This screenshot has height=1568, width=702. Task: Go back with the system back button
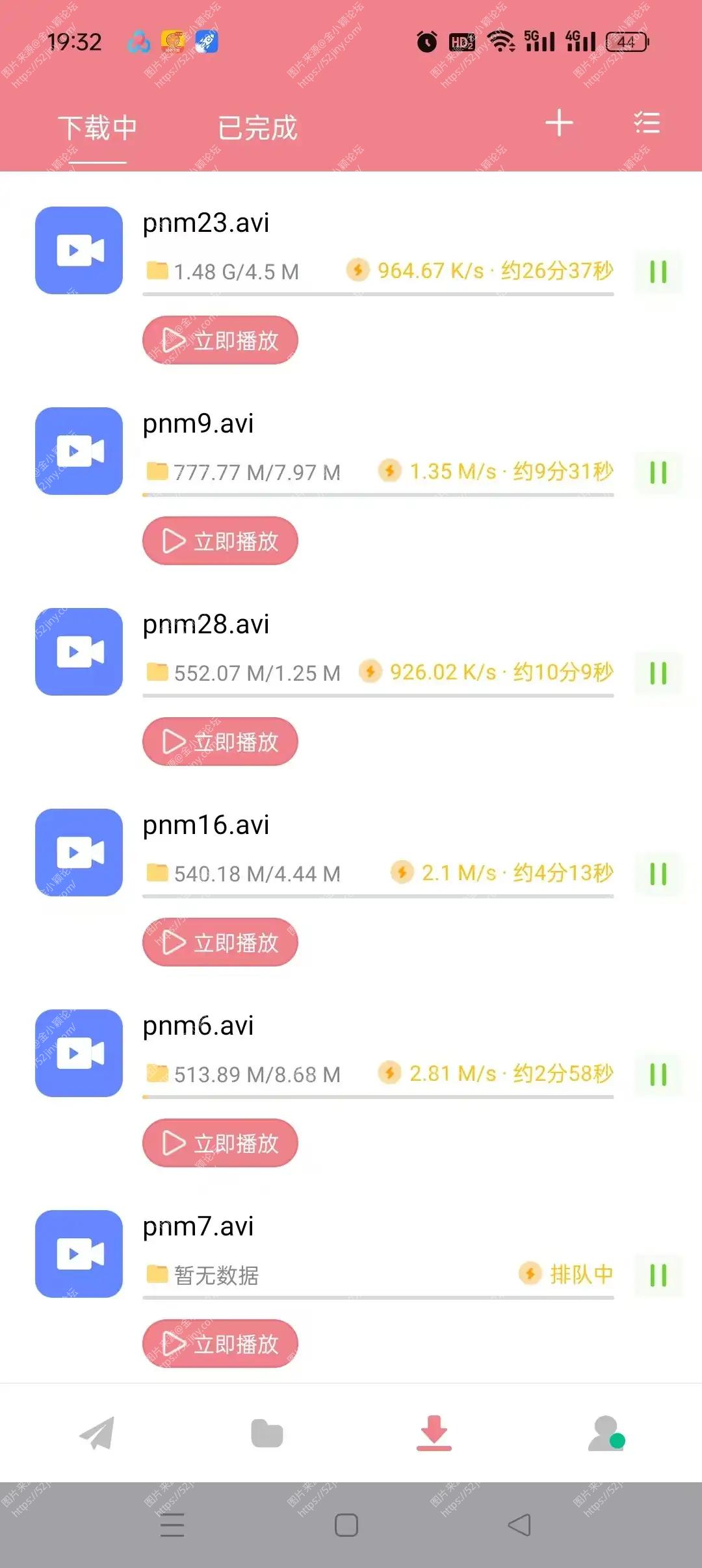[x=519, y=1525]
